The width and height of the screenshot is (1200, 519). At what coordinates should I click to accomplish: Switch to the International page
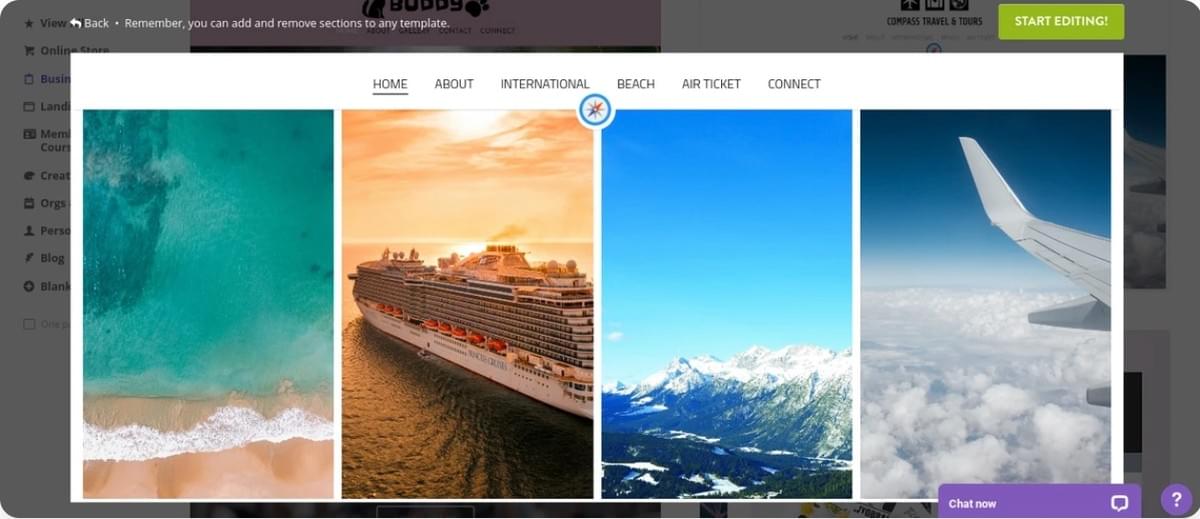[x=545, y=84]
